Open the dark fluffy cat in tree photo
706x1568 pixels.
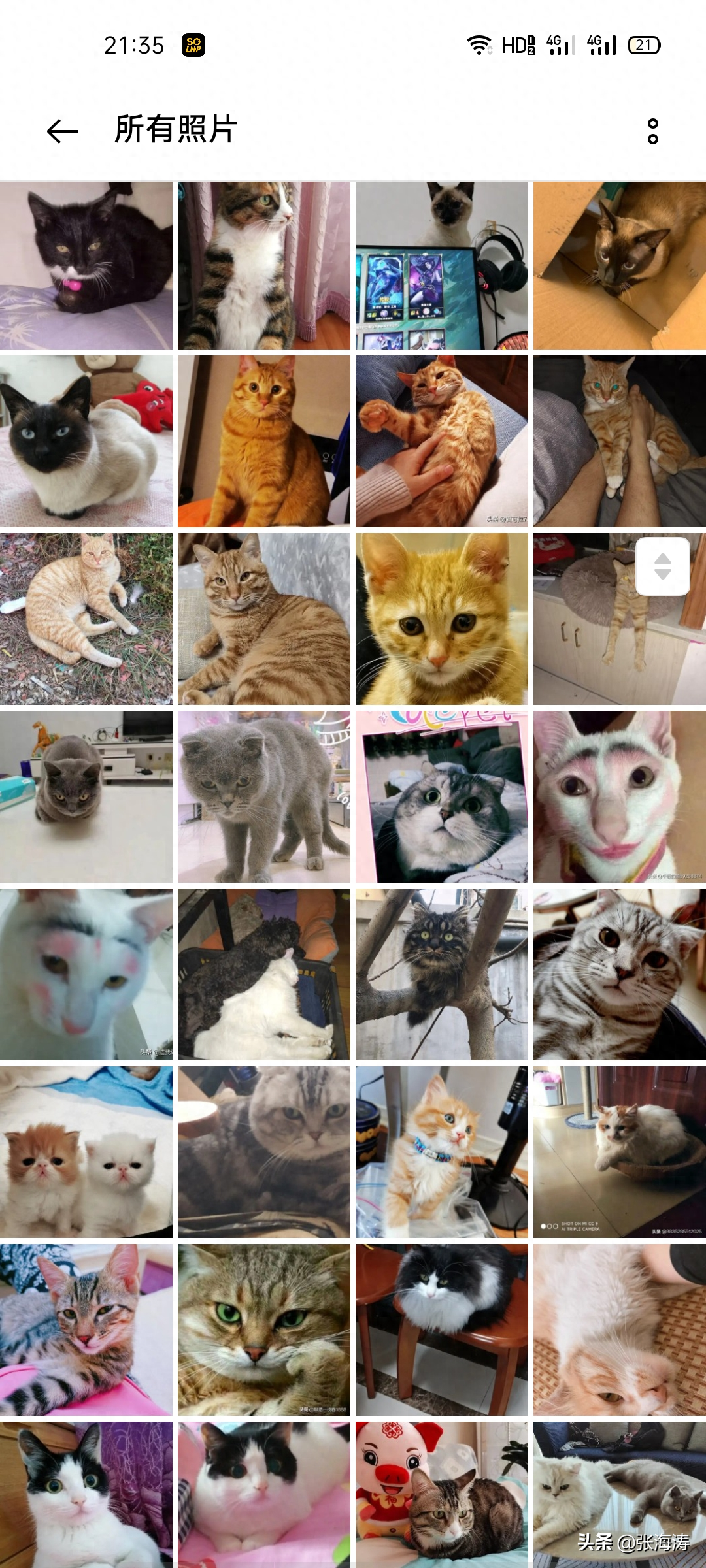coord(441,974)
